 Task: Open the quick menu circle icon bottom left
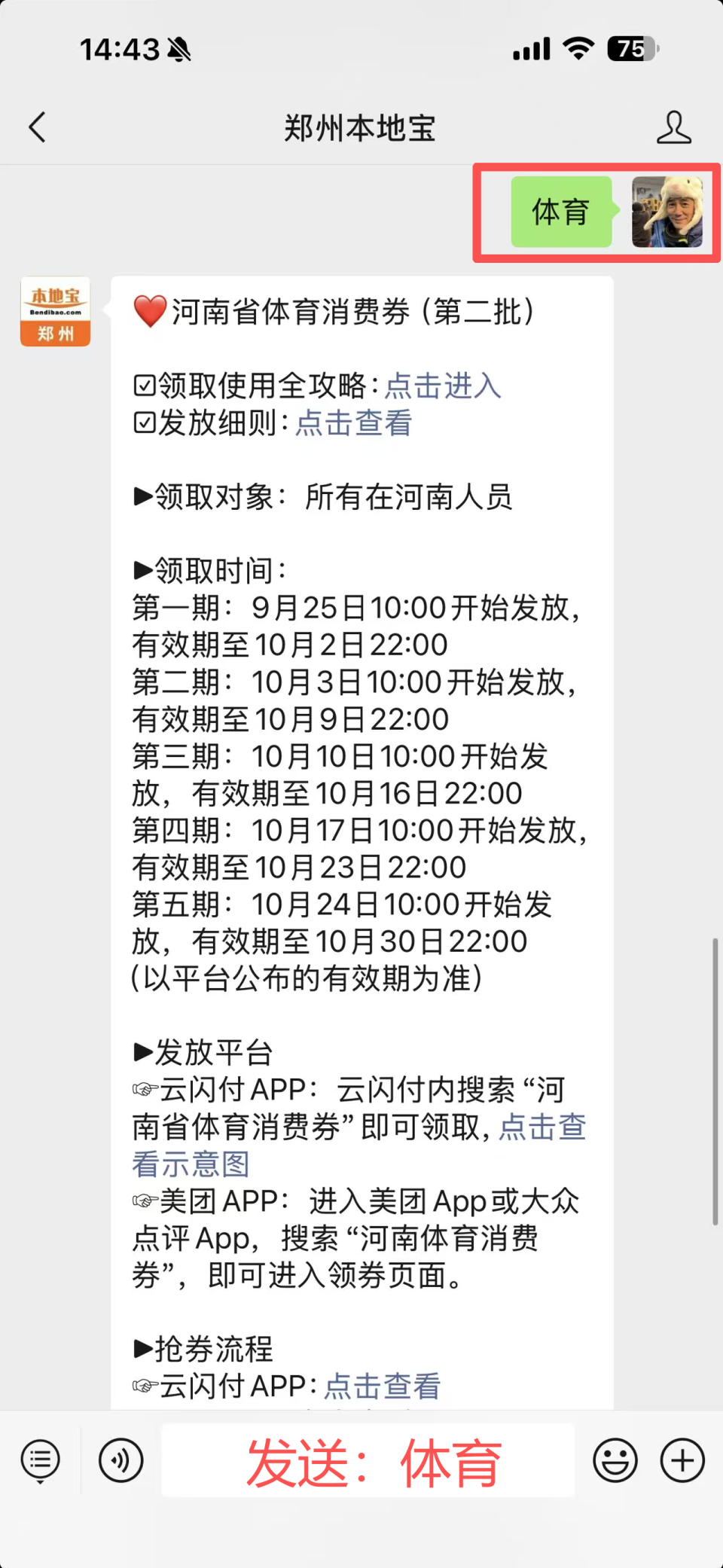40,1460
